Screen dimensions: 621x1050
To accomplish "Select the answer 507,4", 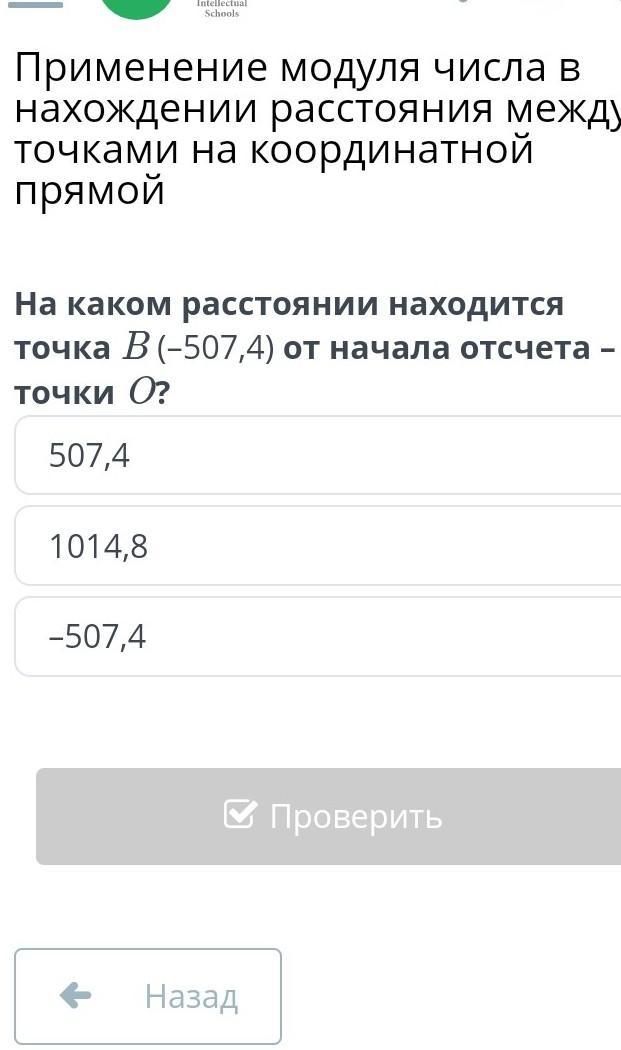I will [318, 455].
